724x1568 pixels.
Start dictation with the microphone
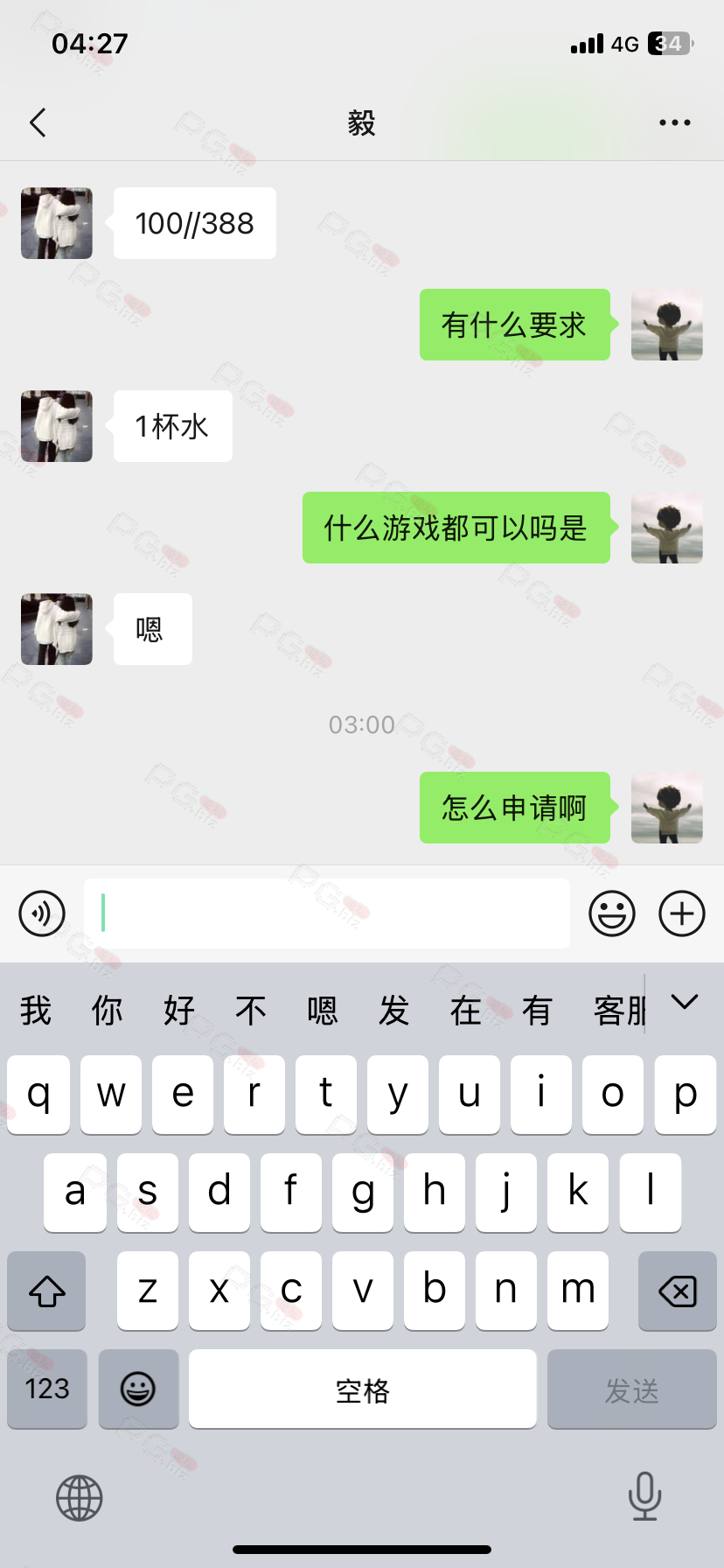tap(644, 1496)
